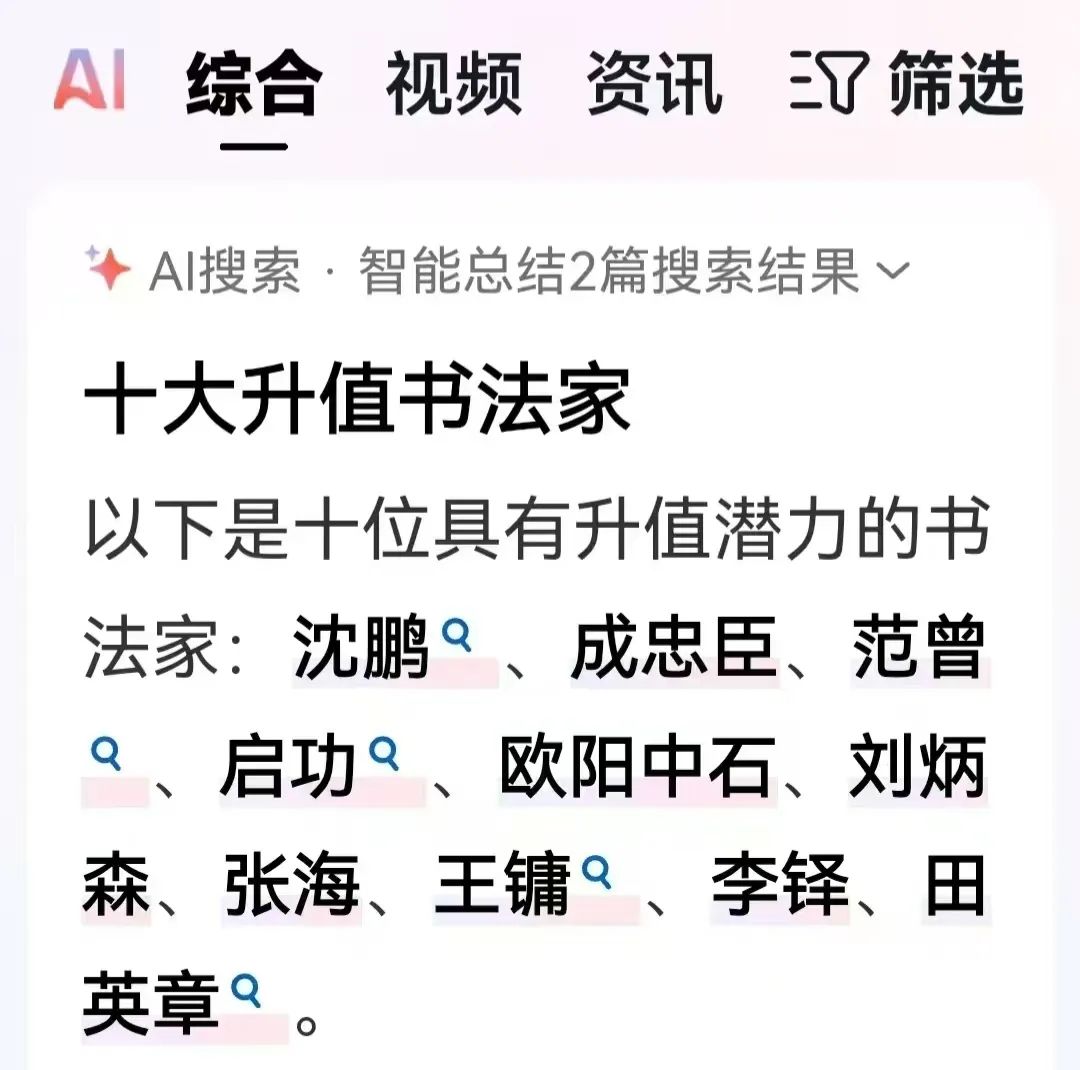Switch to the 视频 tab
1080x1070 pixels.
tap(454, 84)
